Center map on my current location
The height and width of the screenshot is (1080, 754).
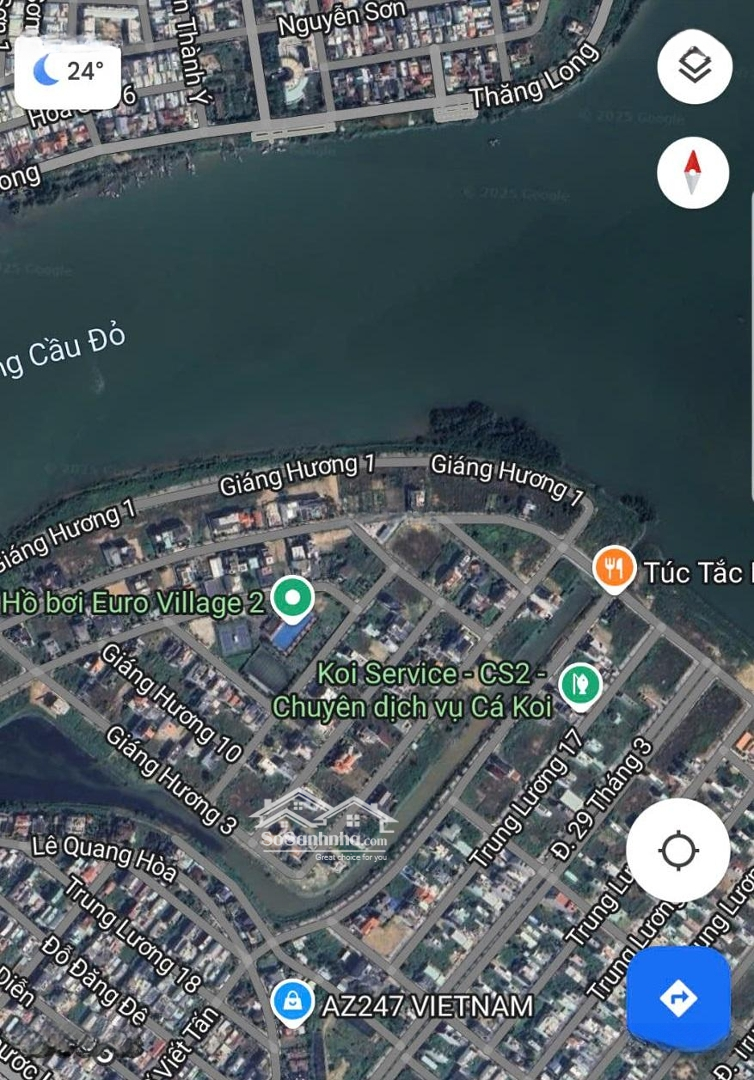677,850
